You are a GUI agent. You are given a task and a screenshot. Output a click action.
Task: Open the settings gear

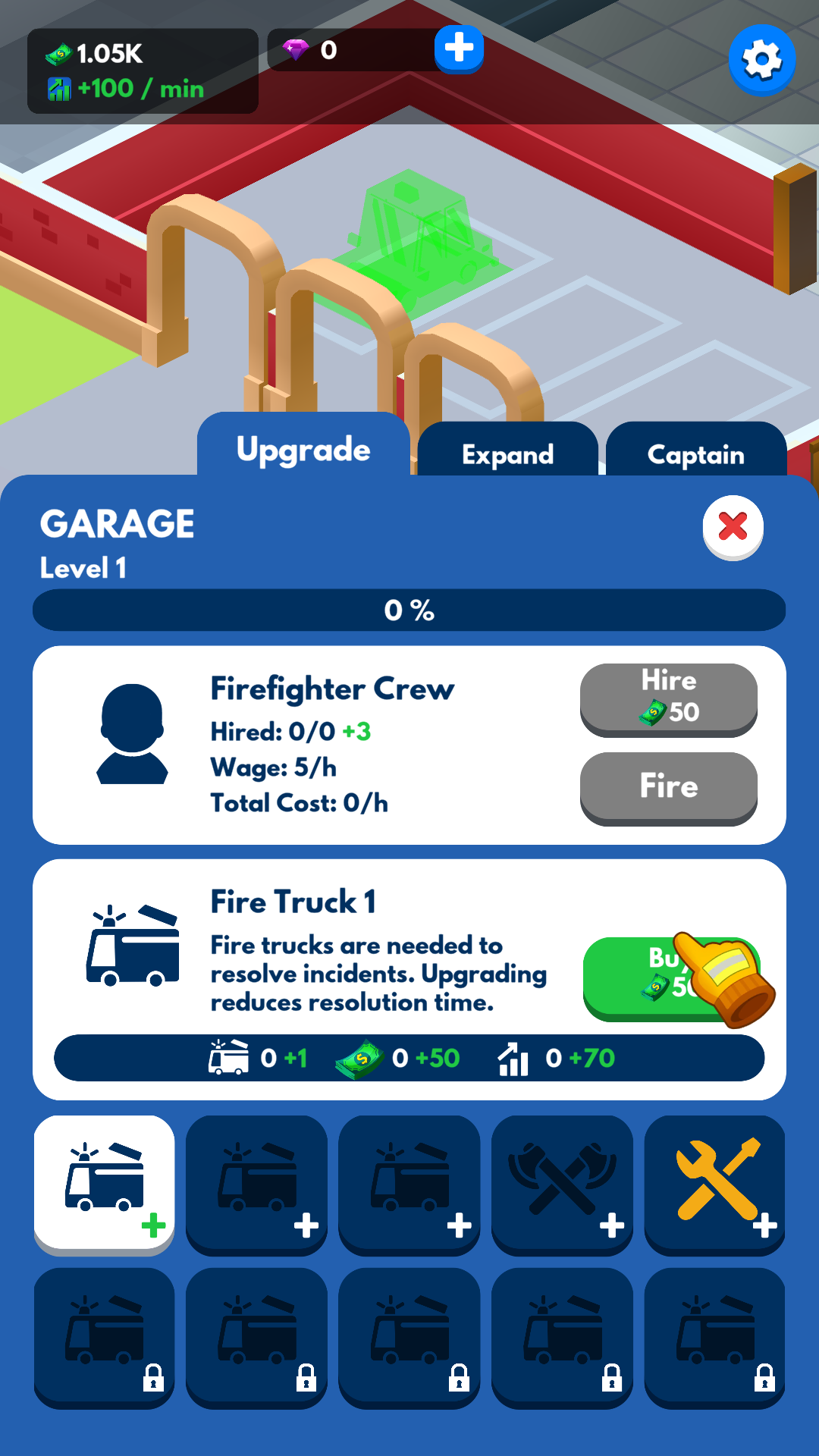[761, 60]
